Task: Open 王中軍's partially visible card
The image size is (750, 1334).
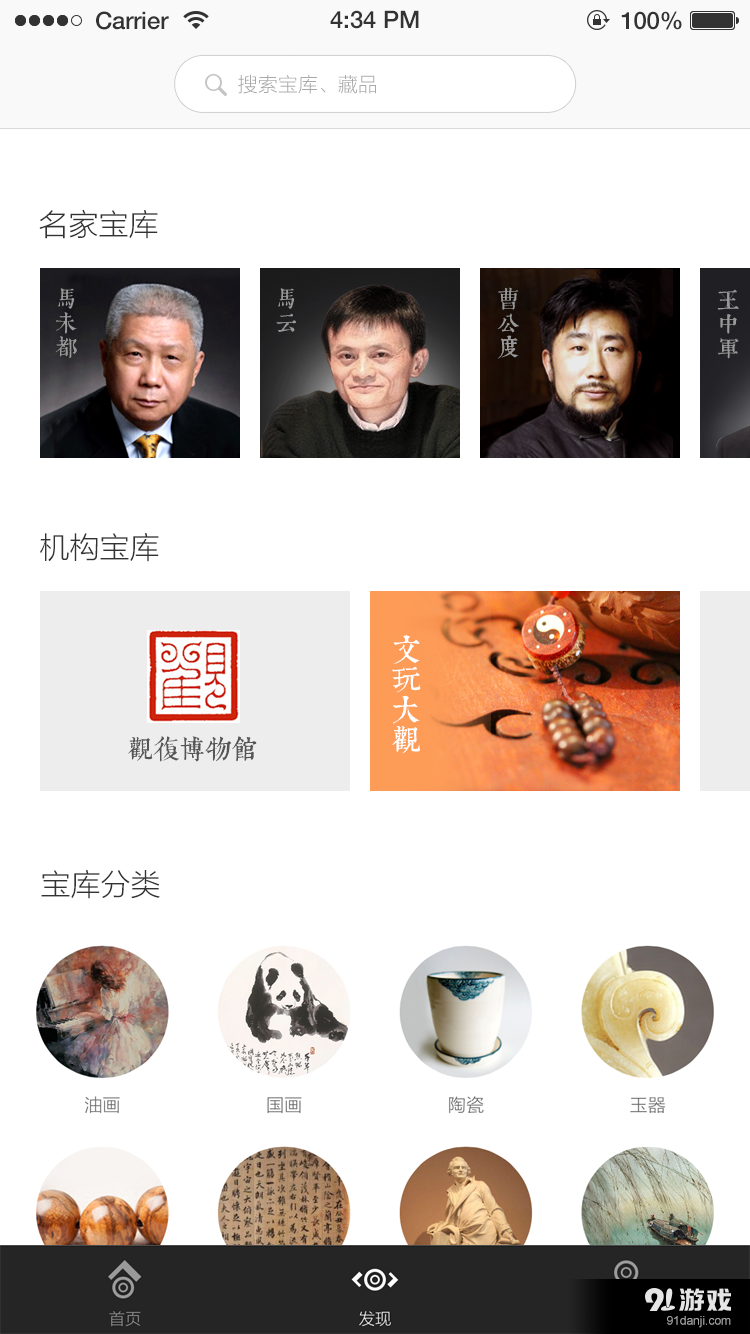Action: point(726,363)
